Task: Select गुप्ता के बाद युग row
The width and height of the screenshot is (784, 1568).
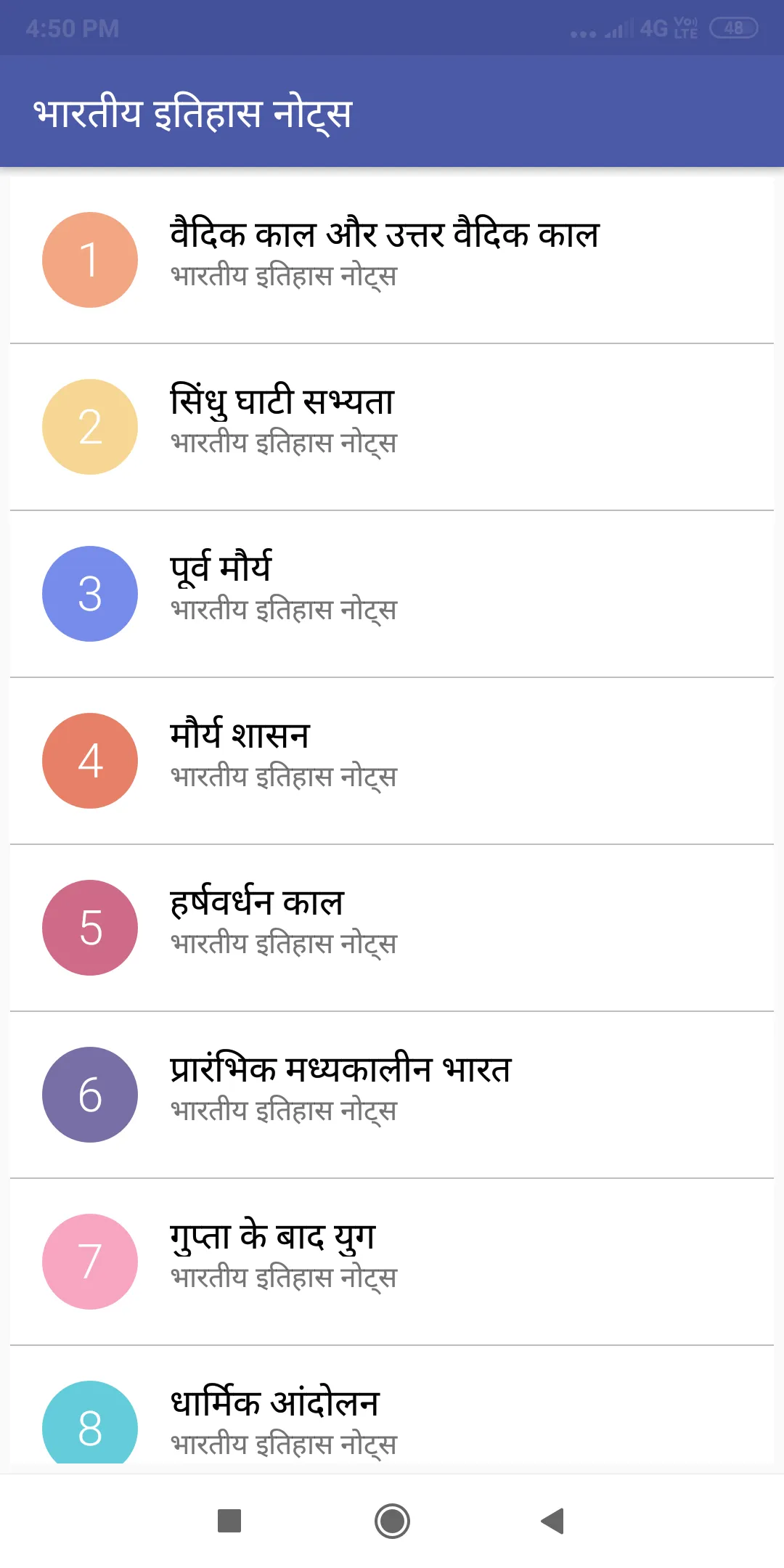Action: click(392, 1262)
